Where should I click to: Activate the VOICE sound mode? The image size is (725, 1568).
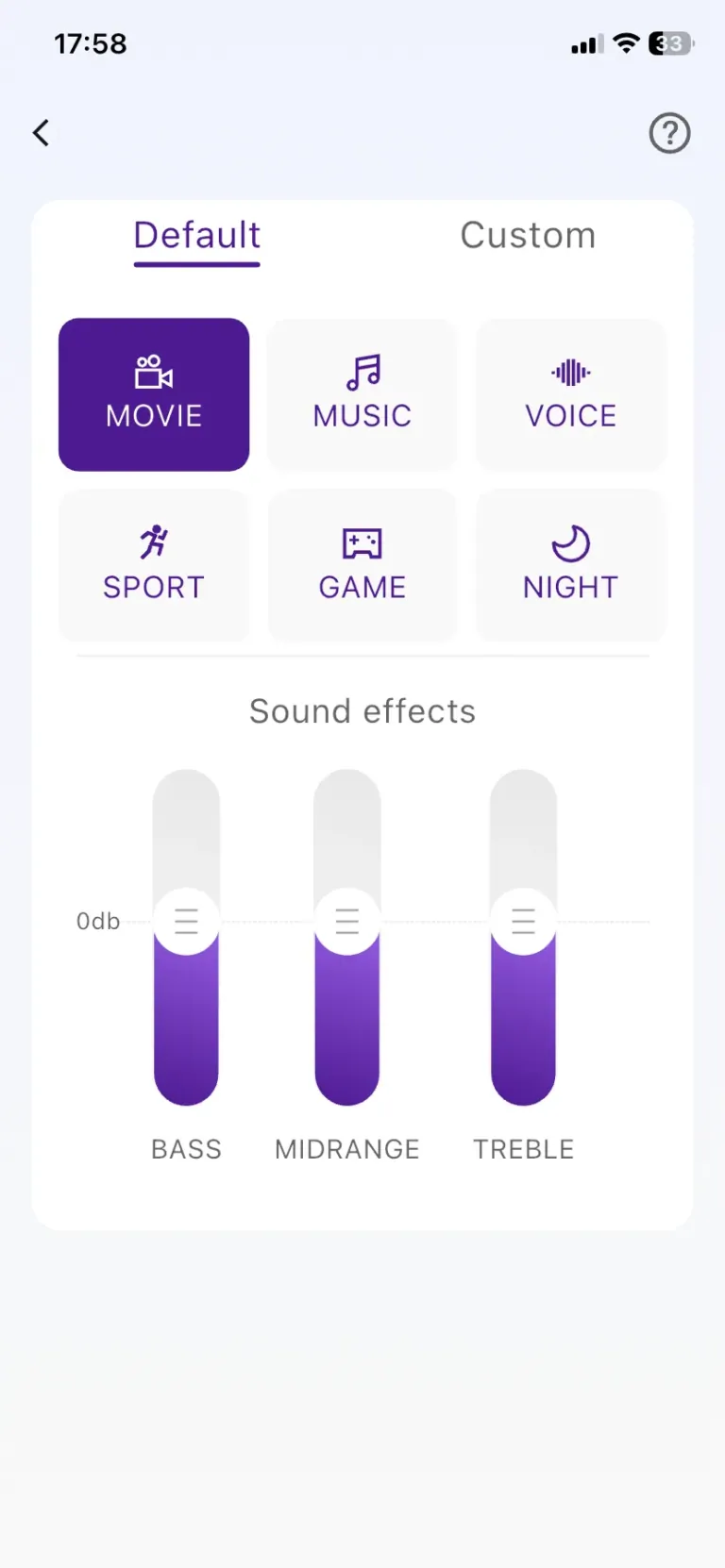(571, 394)
